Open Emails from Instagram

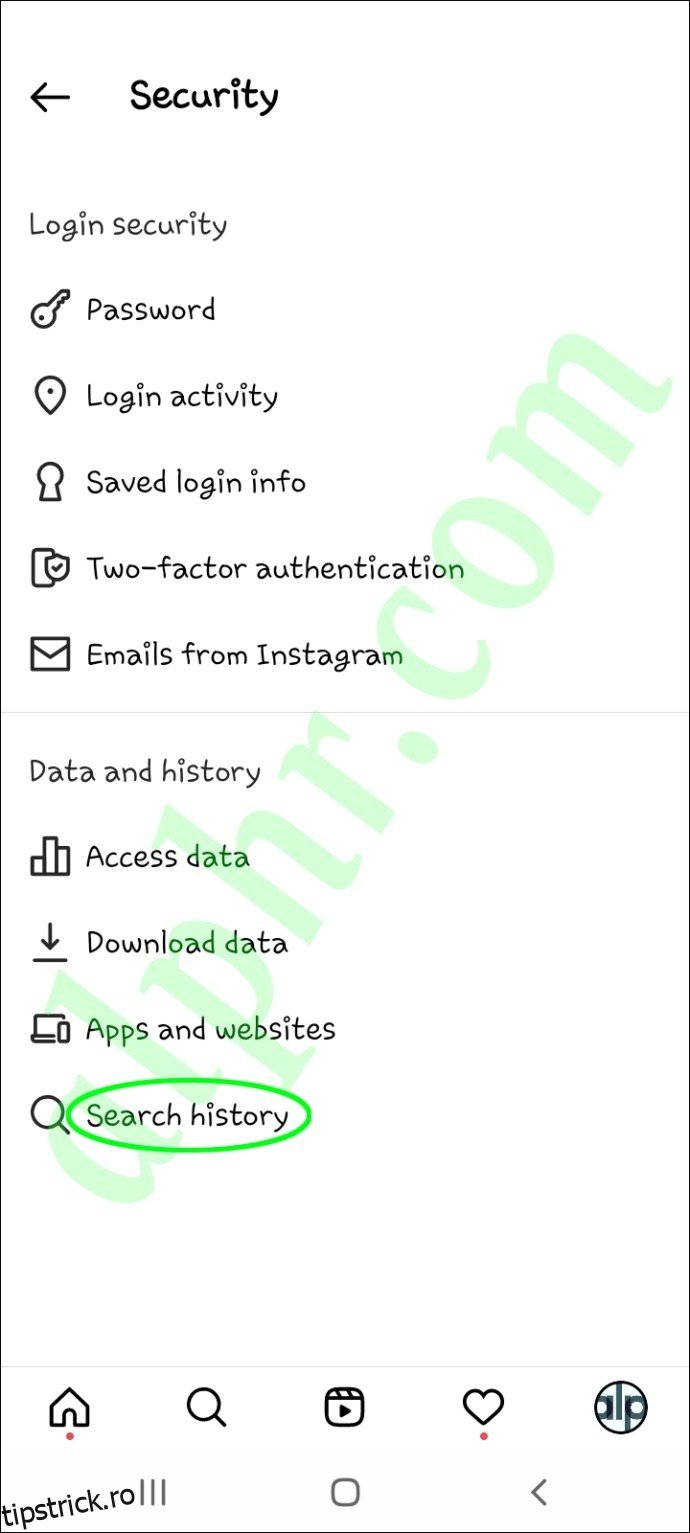[x=244, y=656]
